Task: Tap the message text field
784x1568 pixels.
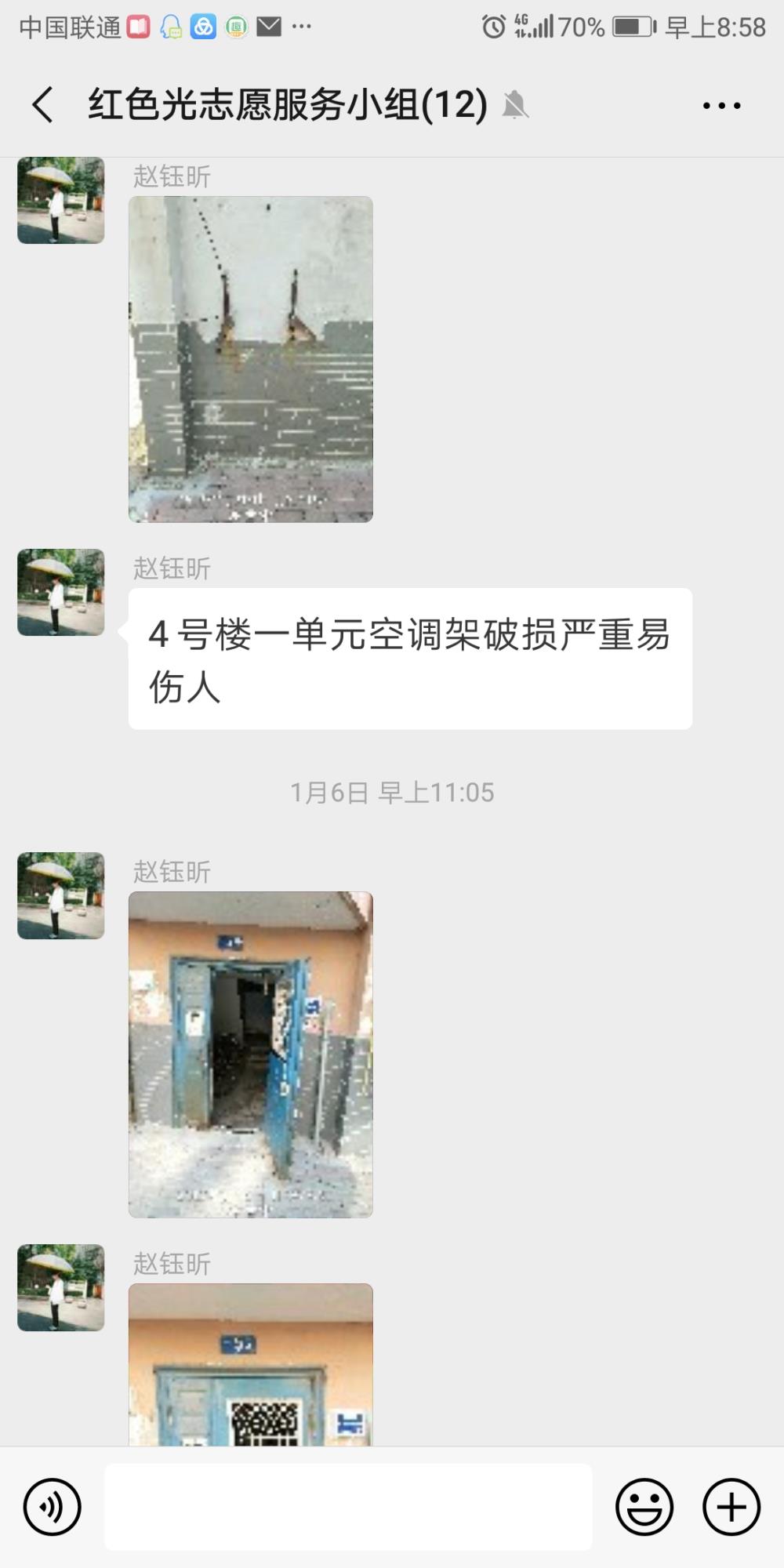Action: pos(348,1507)
